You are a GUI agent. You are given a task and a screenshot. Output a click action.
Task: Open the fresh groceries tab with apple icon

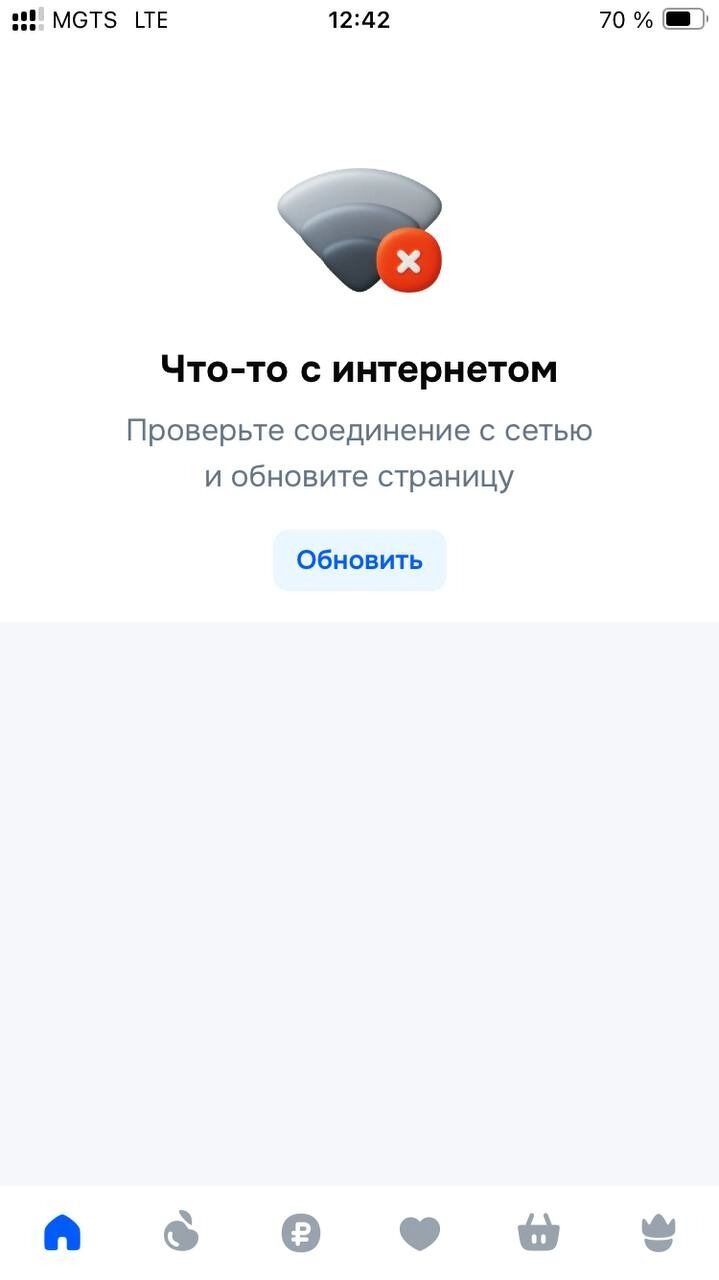click(x=181, y=1233)
